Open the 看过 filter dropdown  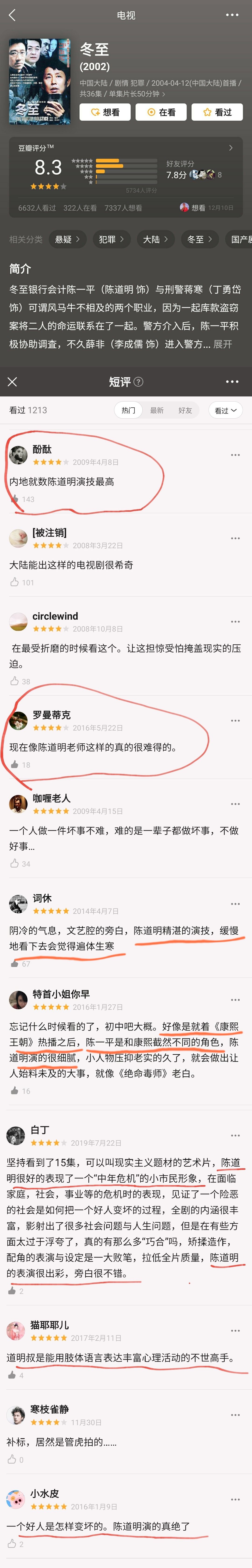pos(225,410)
